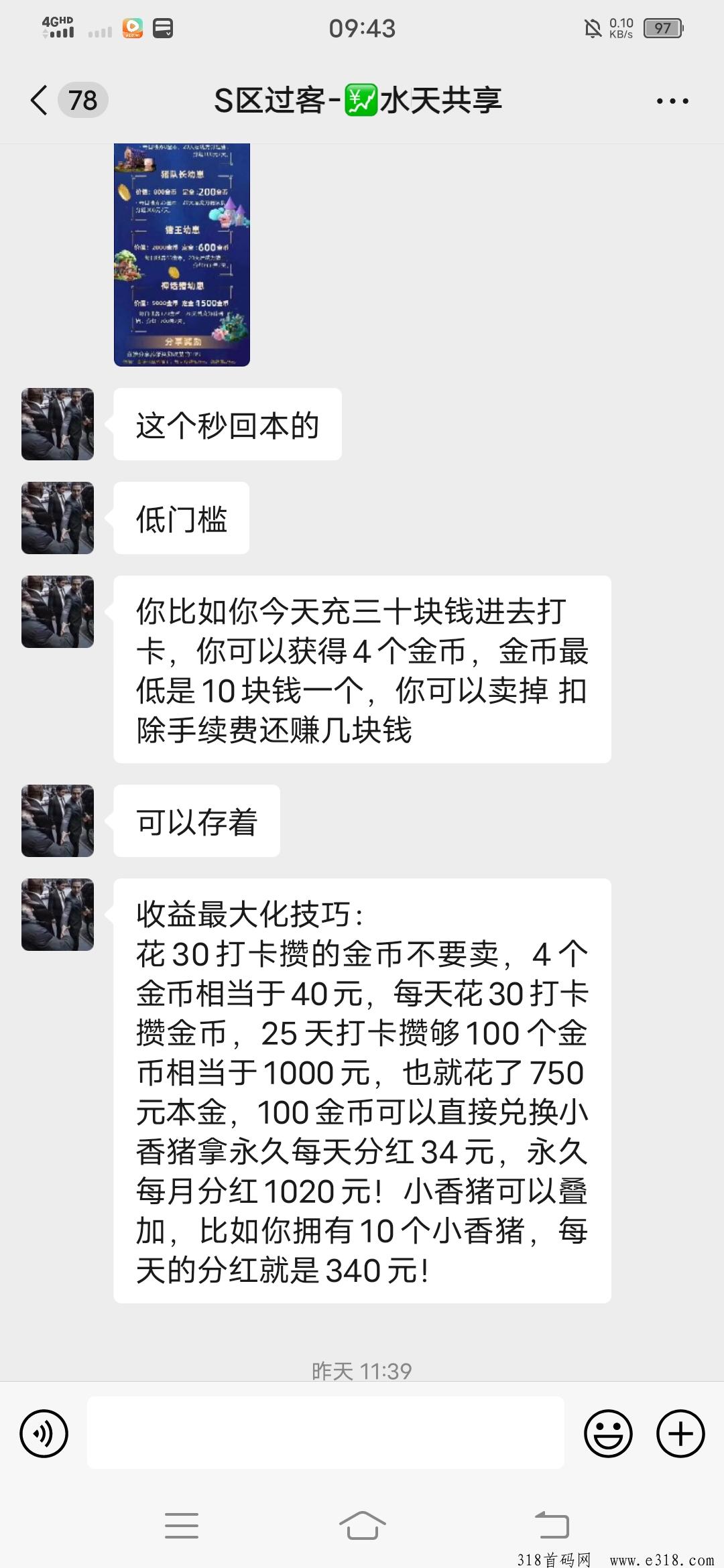
Task: Tap sender avatar beside 低门槛 message
Action: pyautogui.click(x=58, y=518)
